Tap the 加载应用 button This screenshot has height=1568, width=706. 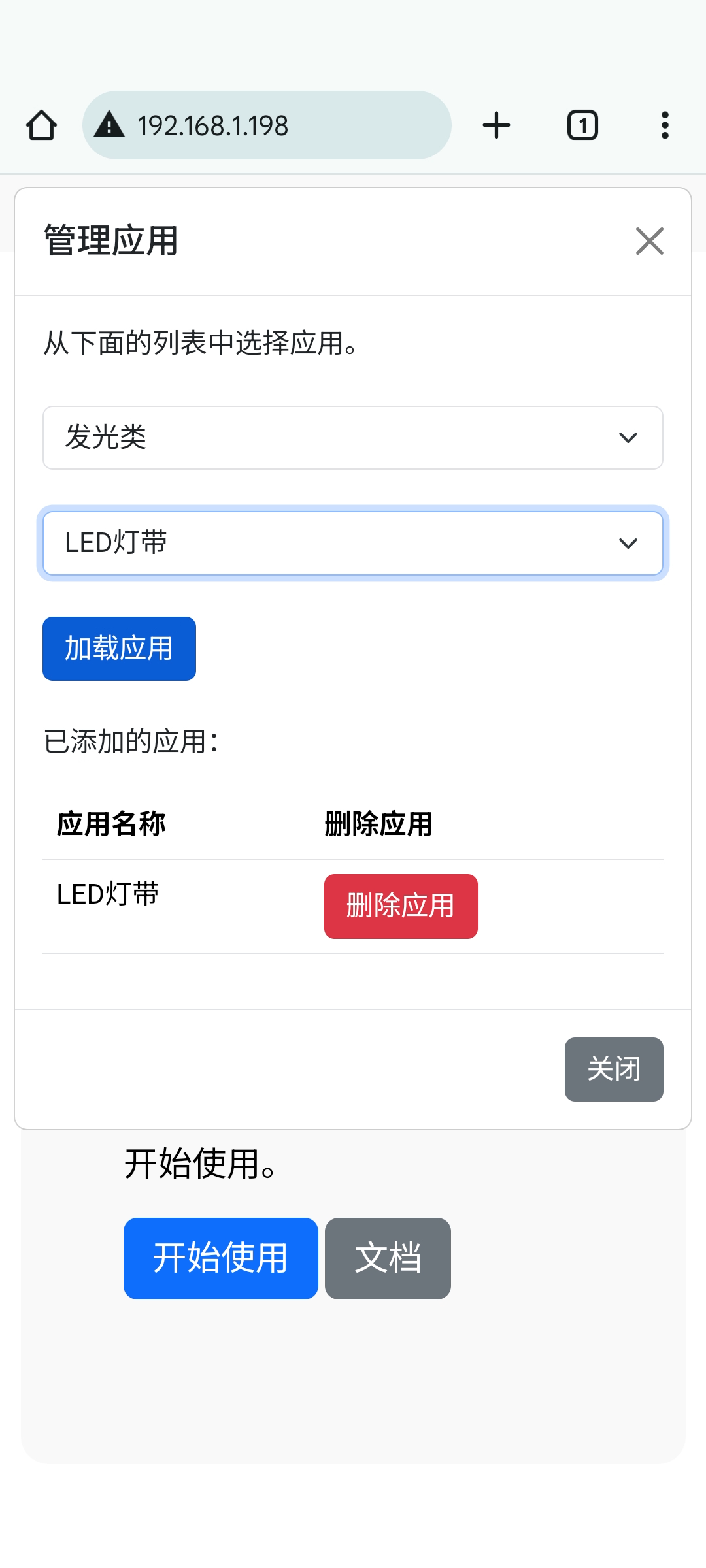(119, 649)
